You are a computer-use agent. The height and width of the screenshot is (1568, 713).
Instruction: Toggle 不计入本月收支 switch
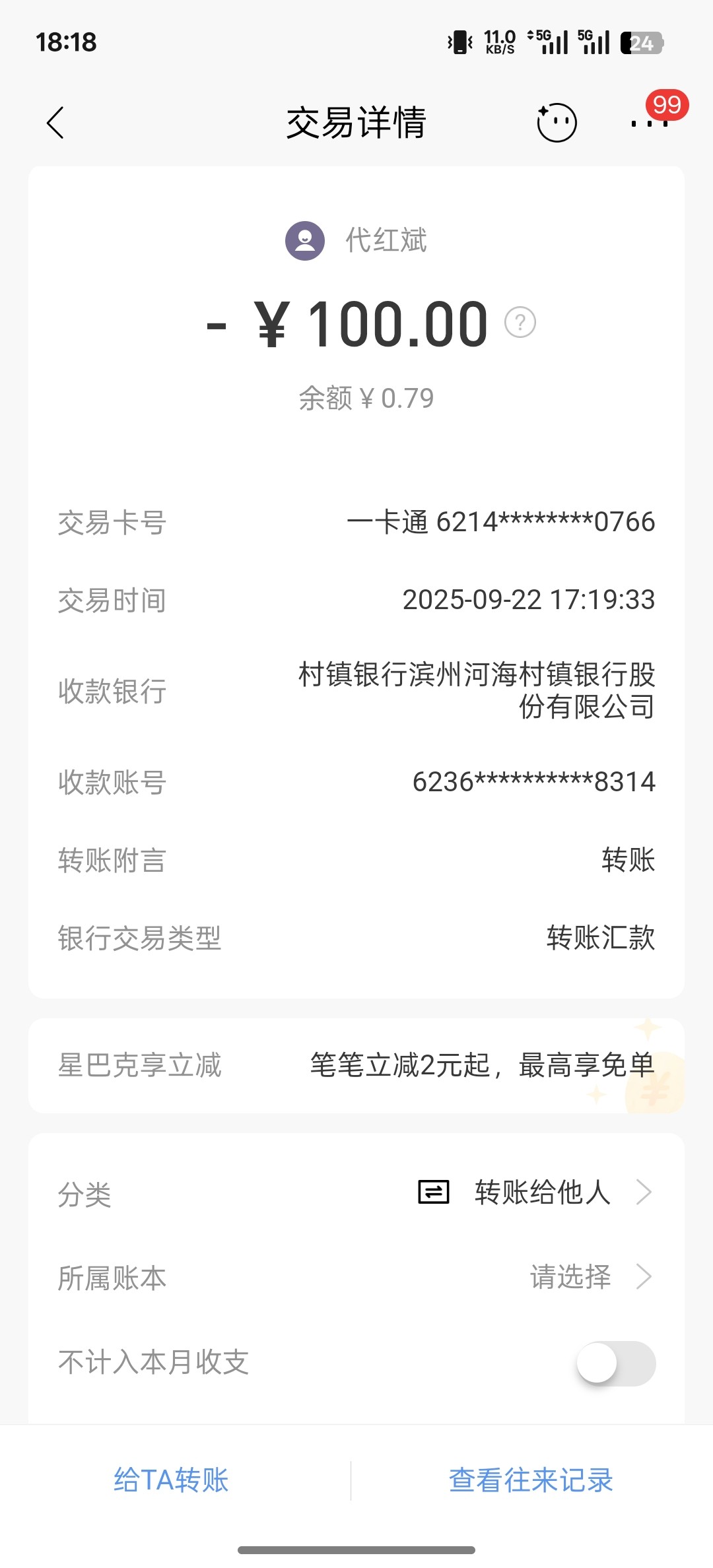click(615, 1363)
